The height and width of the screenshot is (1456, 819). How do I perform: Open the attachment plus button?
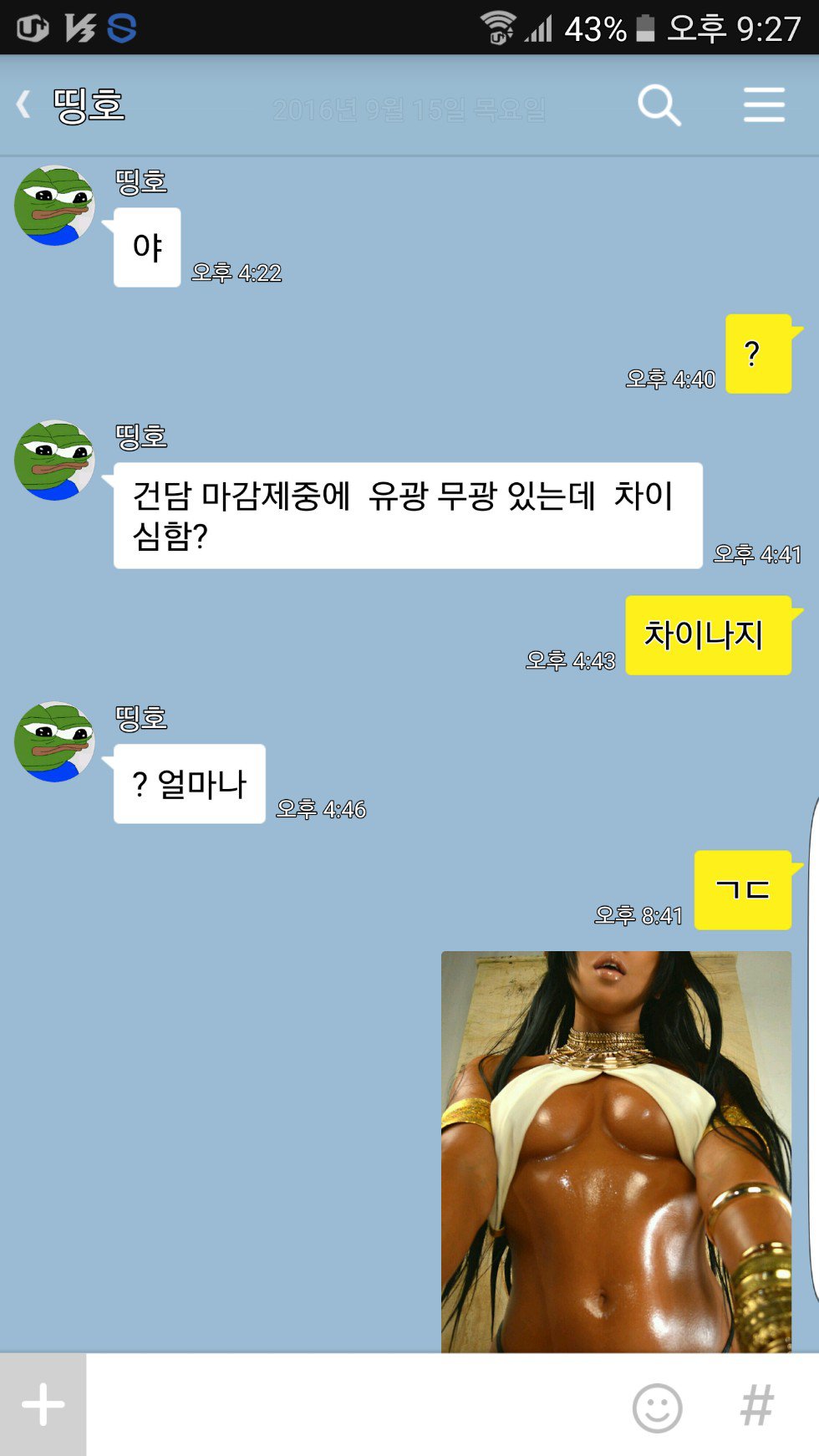(x=43, y=1404)
